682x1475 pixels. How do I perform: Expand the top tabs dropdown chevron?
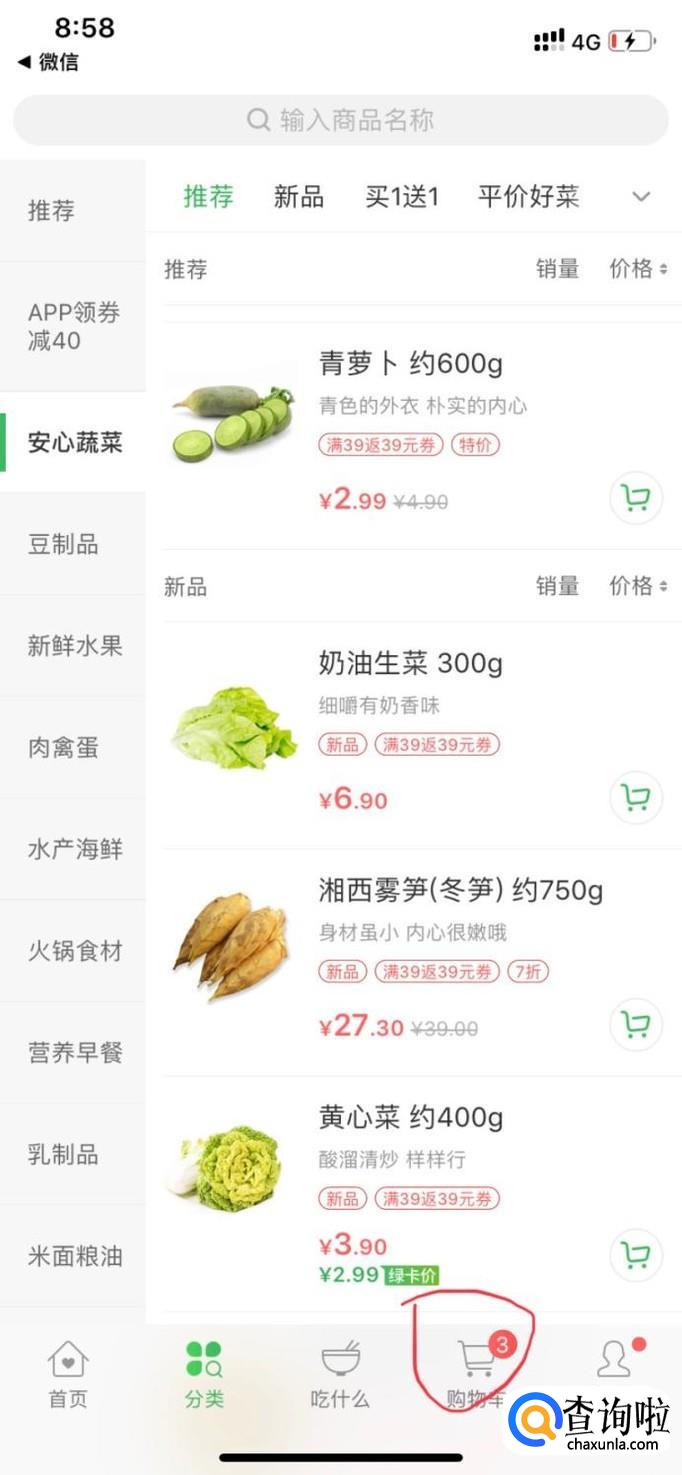pos(641,197)
